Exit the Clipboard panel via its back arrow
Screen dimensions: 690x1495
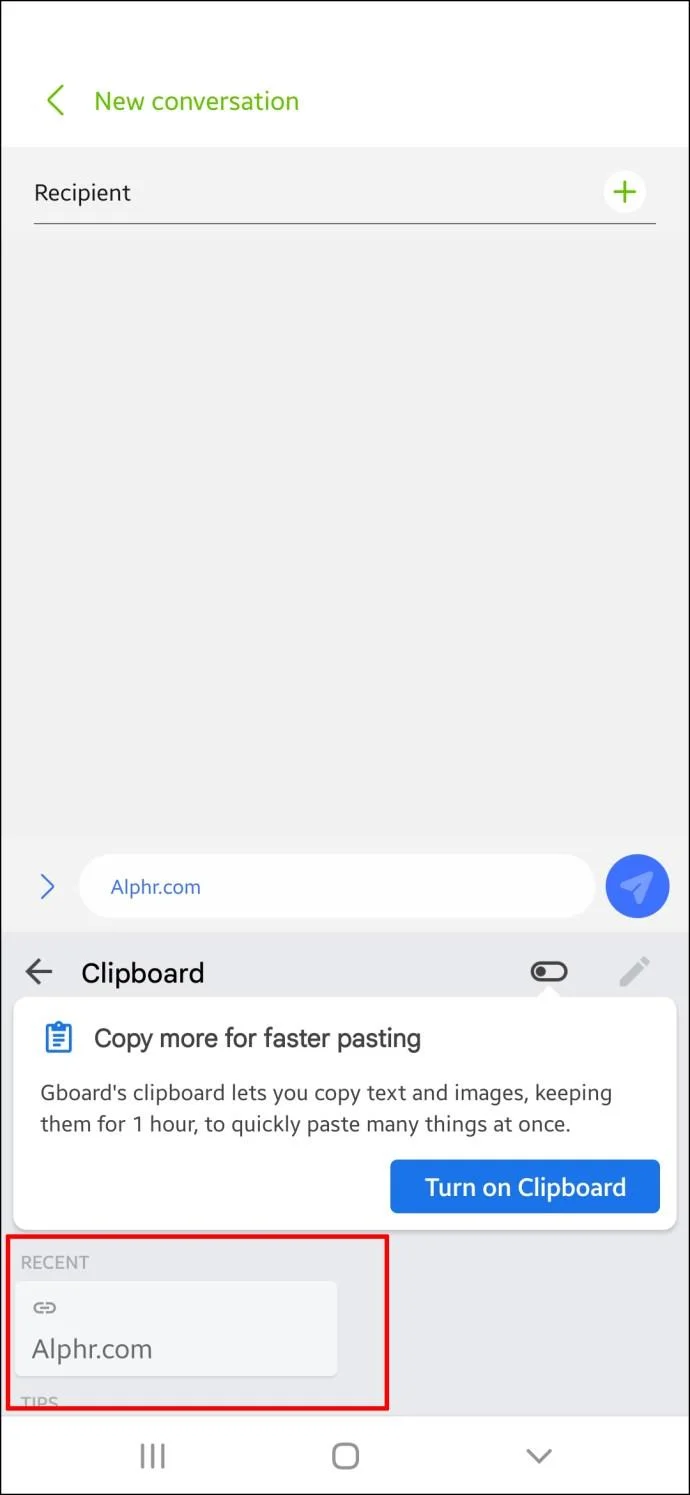[x=39, y=971]
